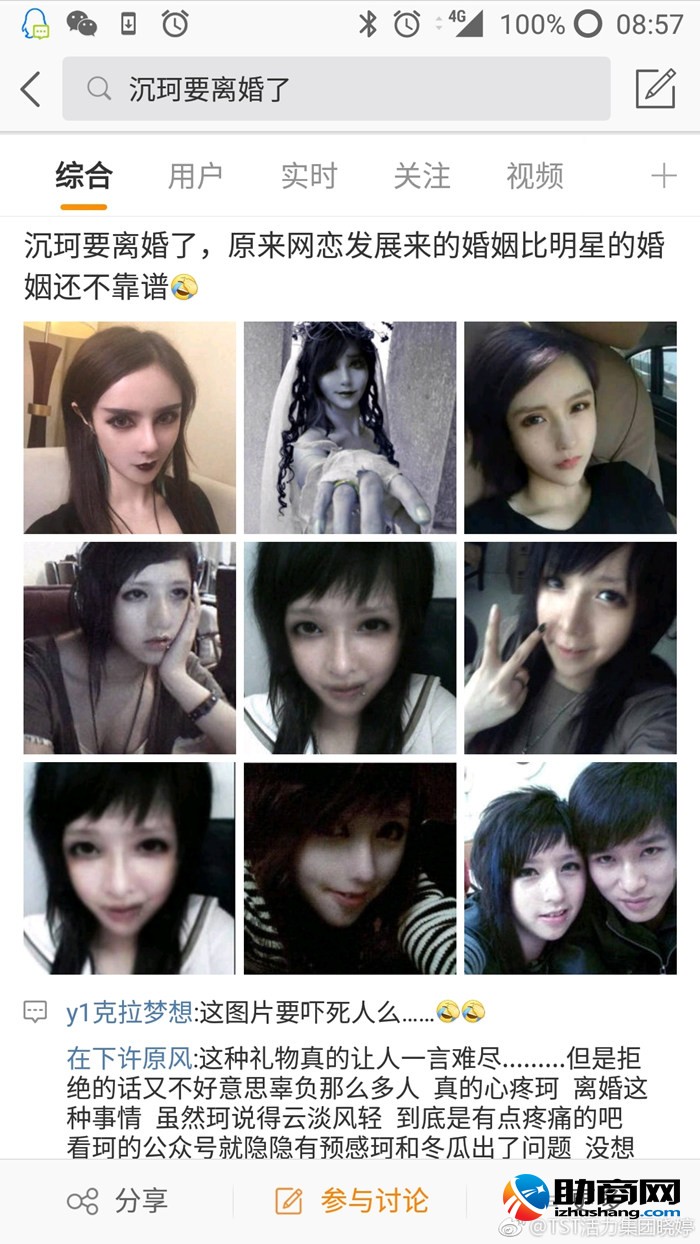Switch to the 实时 tab
The image size is (700, 1244).
coord(308,177)
